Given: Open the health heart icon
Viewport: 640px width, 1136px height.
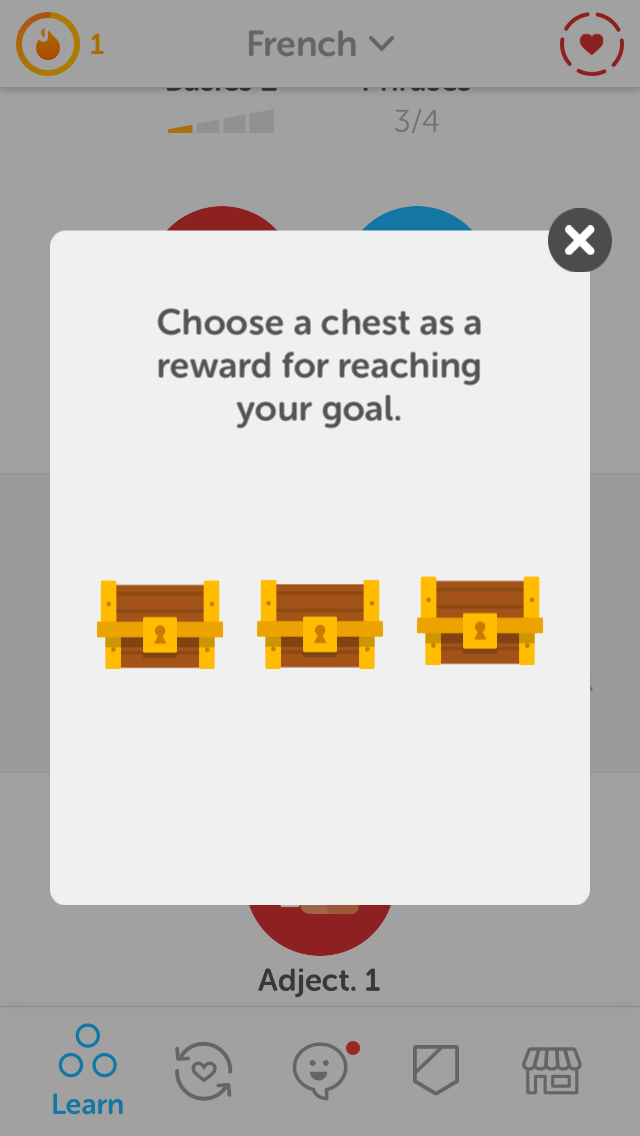Looking at the screenshot, I should pyautogui.click(x=592, y=44).
